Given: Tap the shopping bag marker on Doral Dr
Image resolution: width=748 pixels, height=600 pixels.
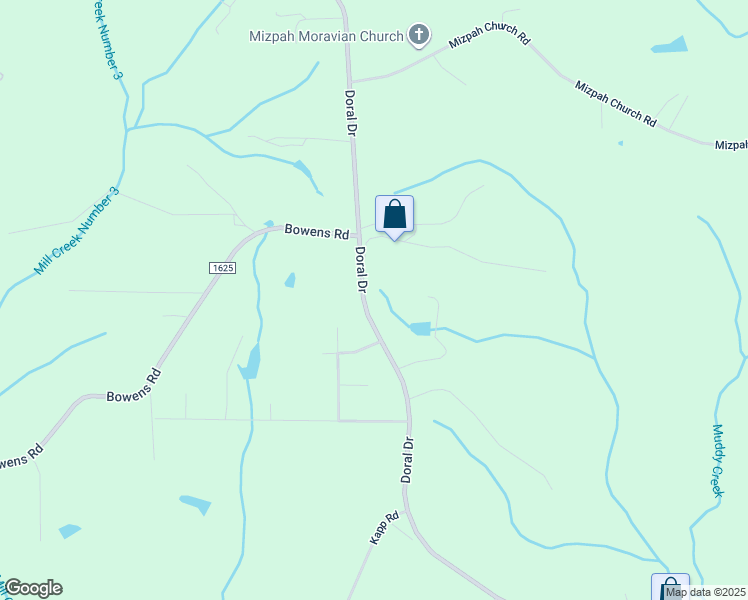Looking at the screenshot, I should tap(394, 214).
